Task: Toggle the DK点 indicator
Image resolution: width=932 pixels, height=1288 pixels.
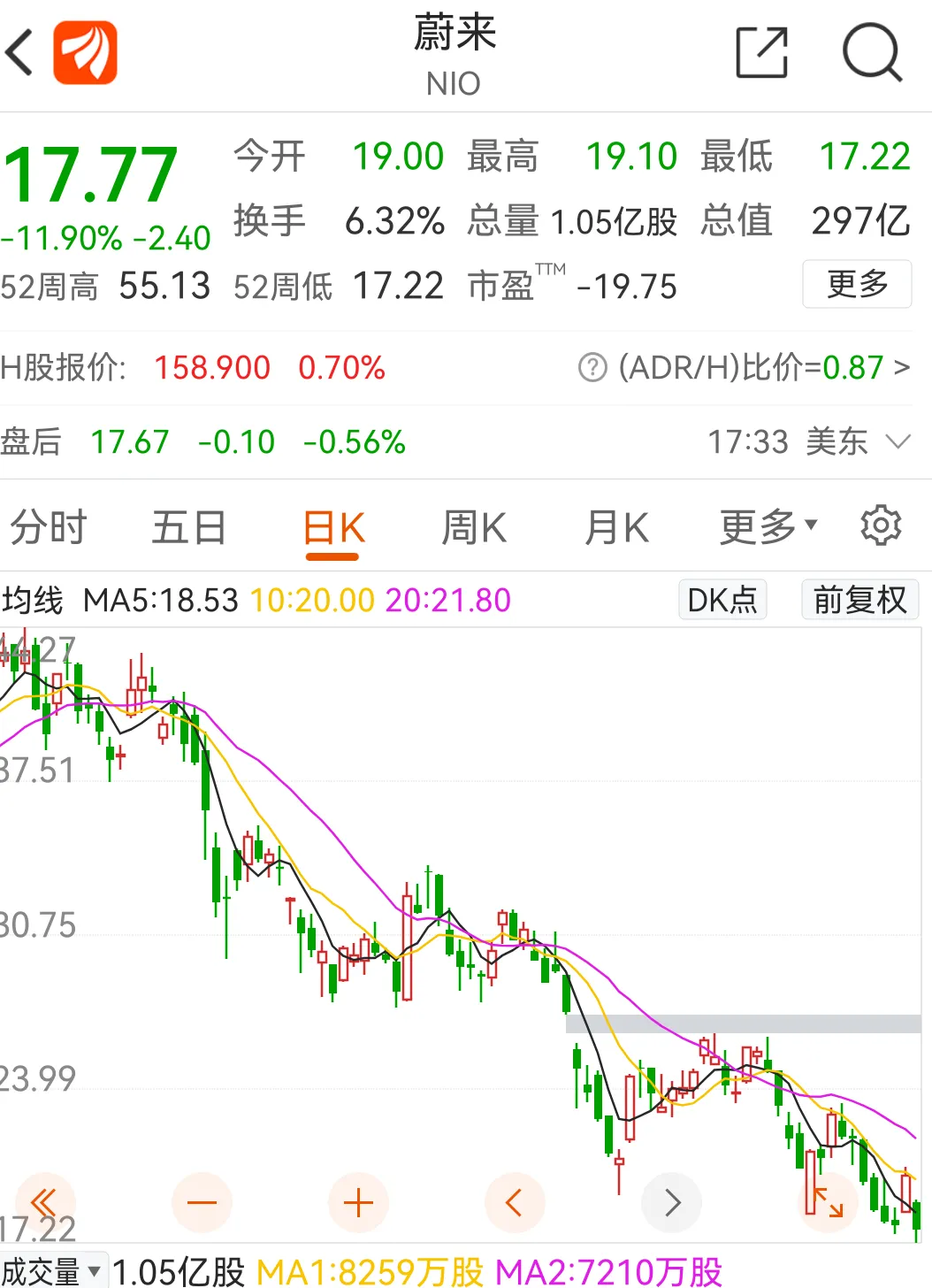Action: point(722,600)
